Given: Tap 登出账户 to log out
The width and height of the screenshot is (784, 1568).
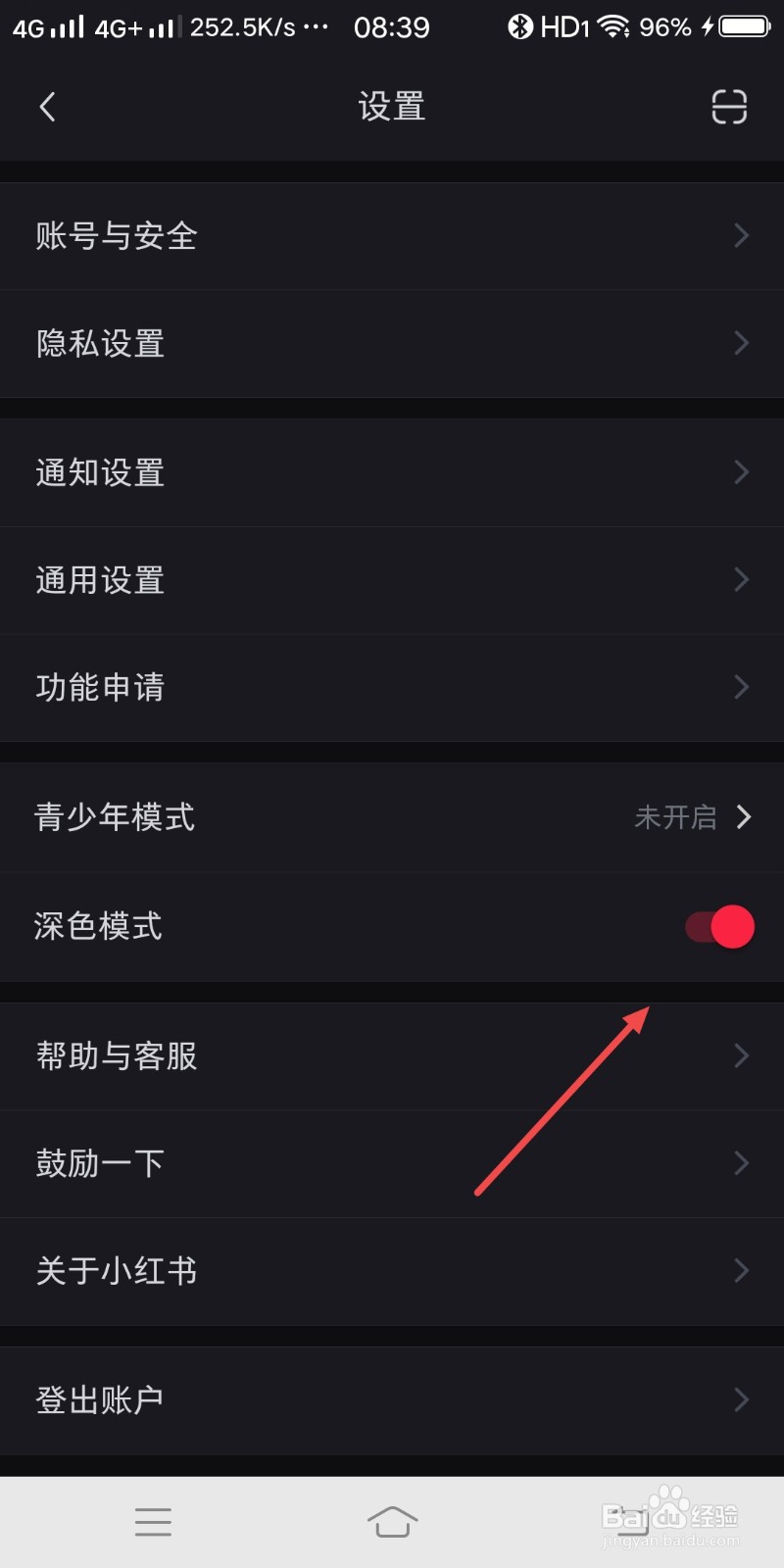Looking at the screenshot, I should [392, 1399].
